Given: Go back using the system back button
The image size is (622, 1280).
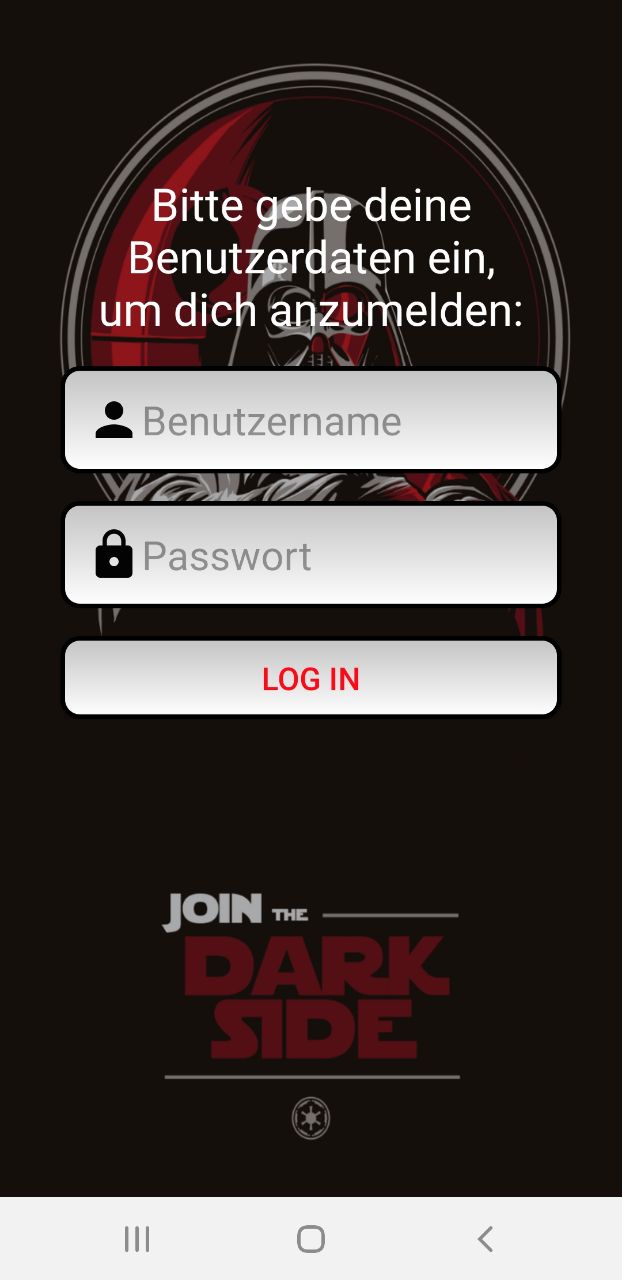Looking at the screenshot, I should point(485,1239).
